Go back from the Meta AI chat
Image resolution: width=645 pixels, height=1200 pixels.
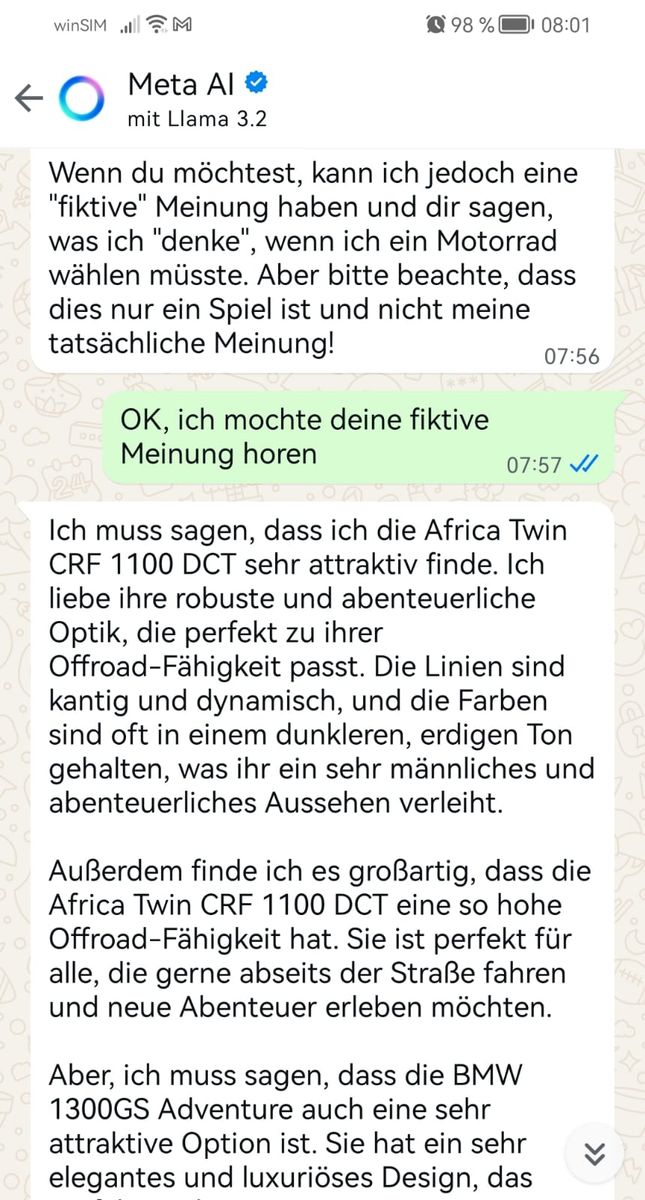pos(28,98)
